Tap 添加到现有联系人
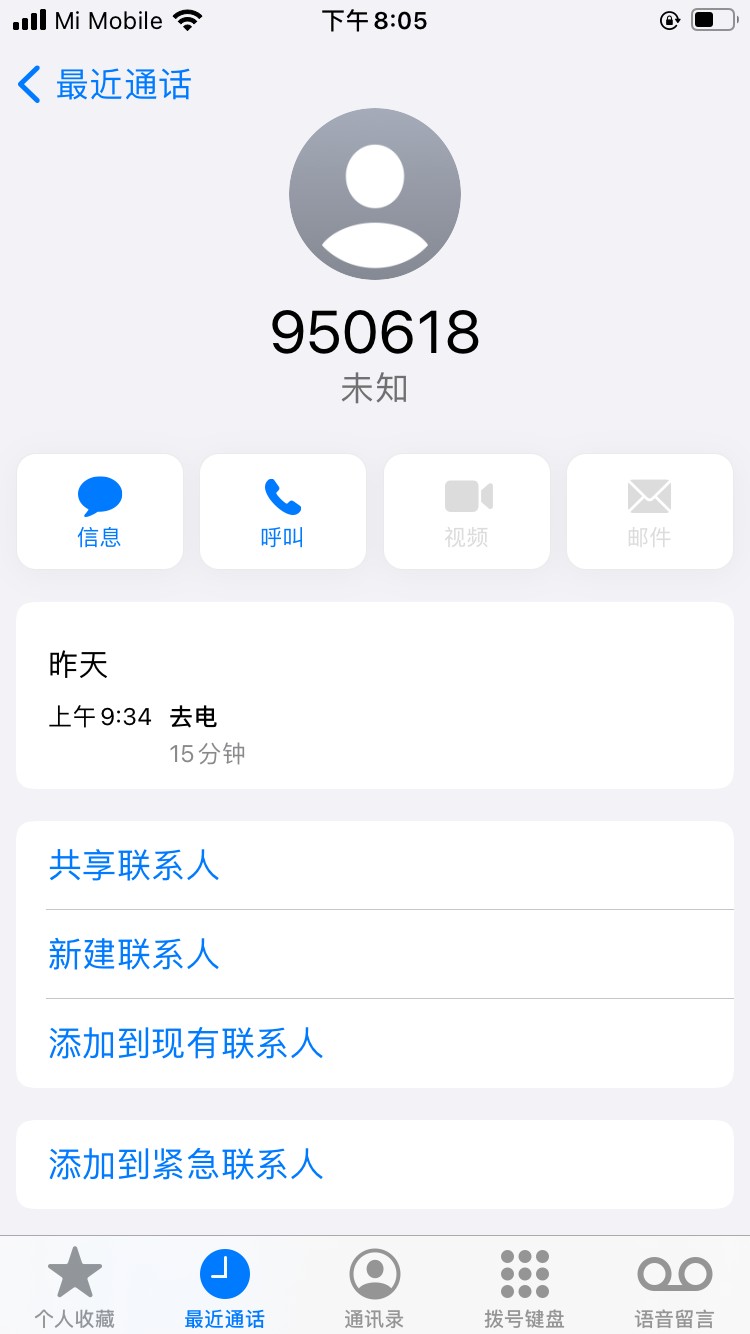The image size is (750, 1334). pyautogui.click(x=186, y=1043)
